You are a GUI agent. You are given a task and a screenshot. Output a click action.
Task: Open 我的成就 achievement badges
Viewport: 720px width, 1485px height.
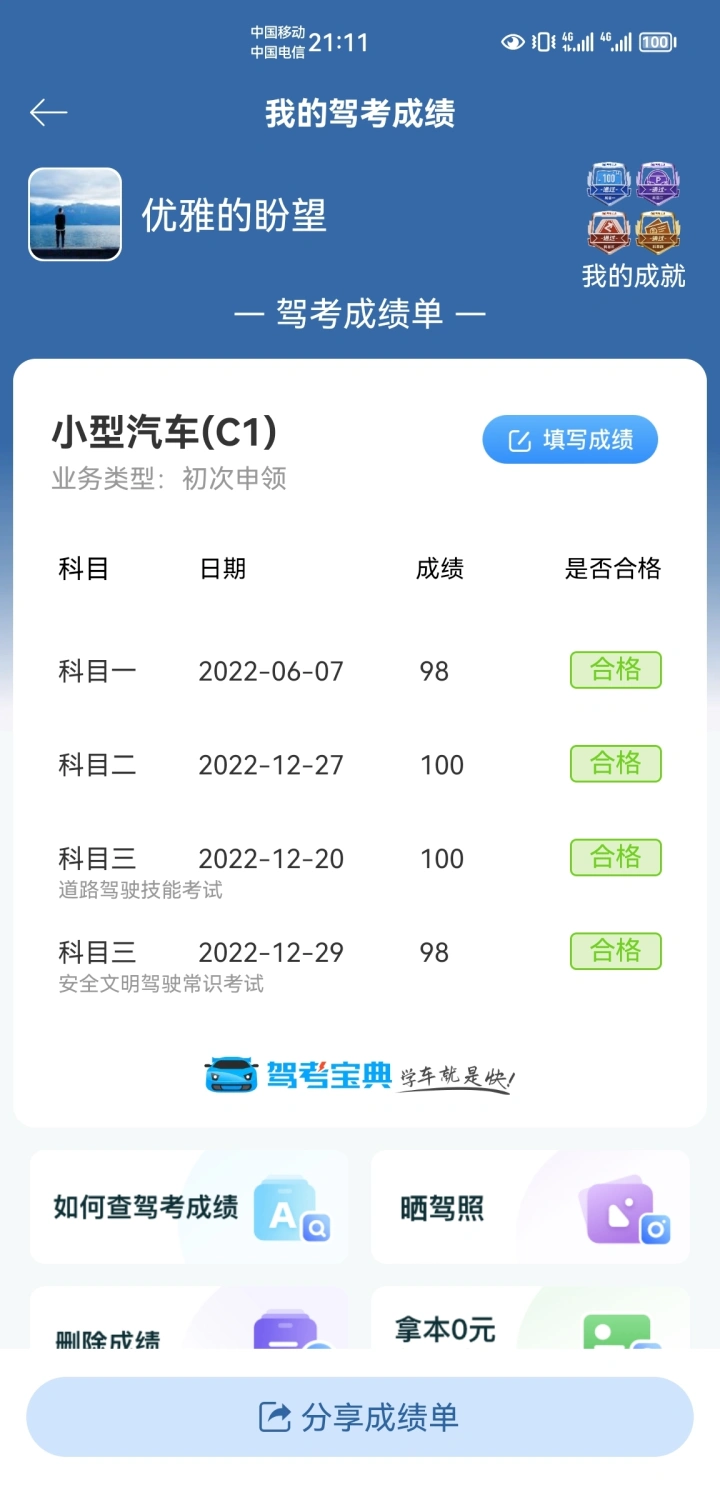pos(633,224)
